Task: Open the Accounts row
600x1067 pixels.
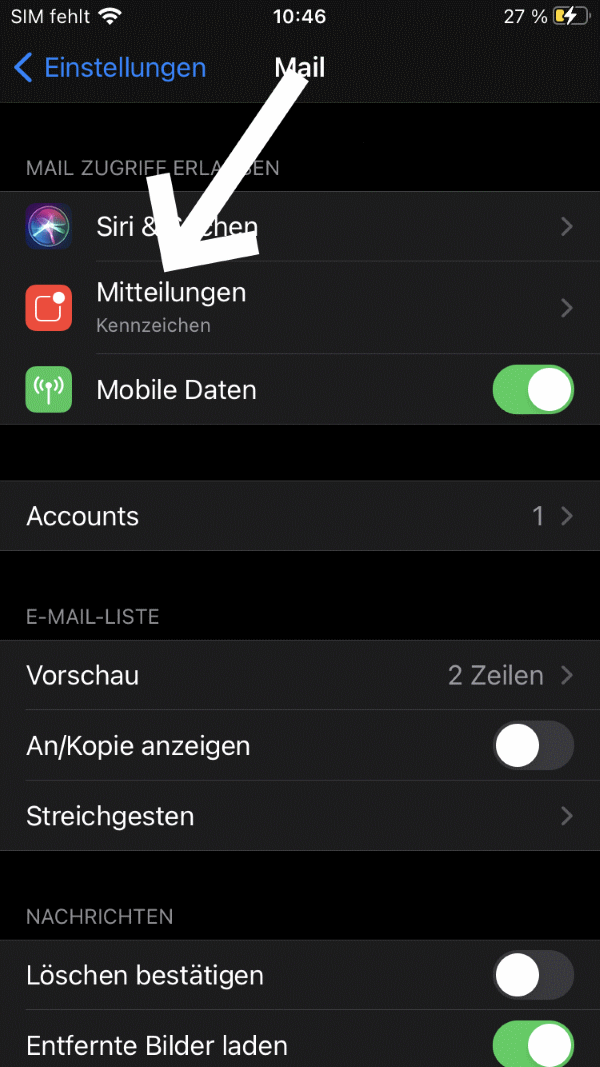Action: click(x=300, y=516)
